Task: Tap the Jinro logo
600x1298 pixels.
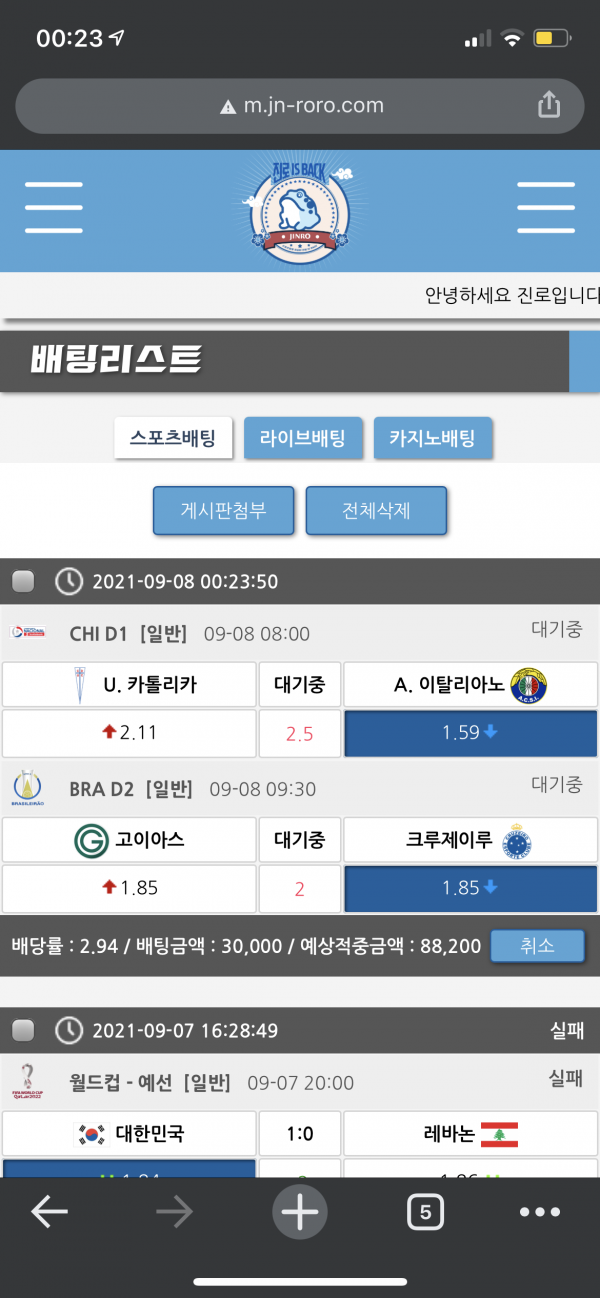Action: coord(298,211)
